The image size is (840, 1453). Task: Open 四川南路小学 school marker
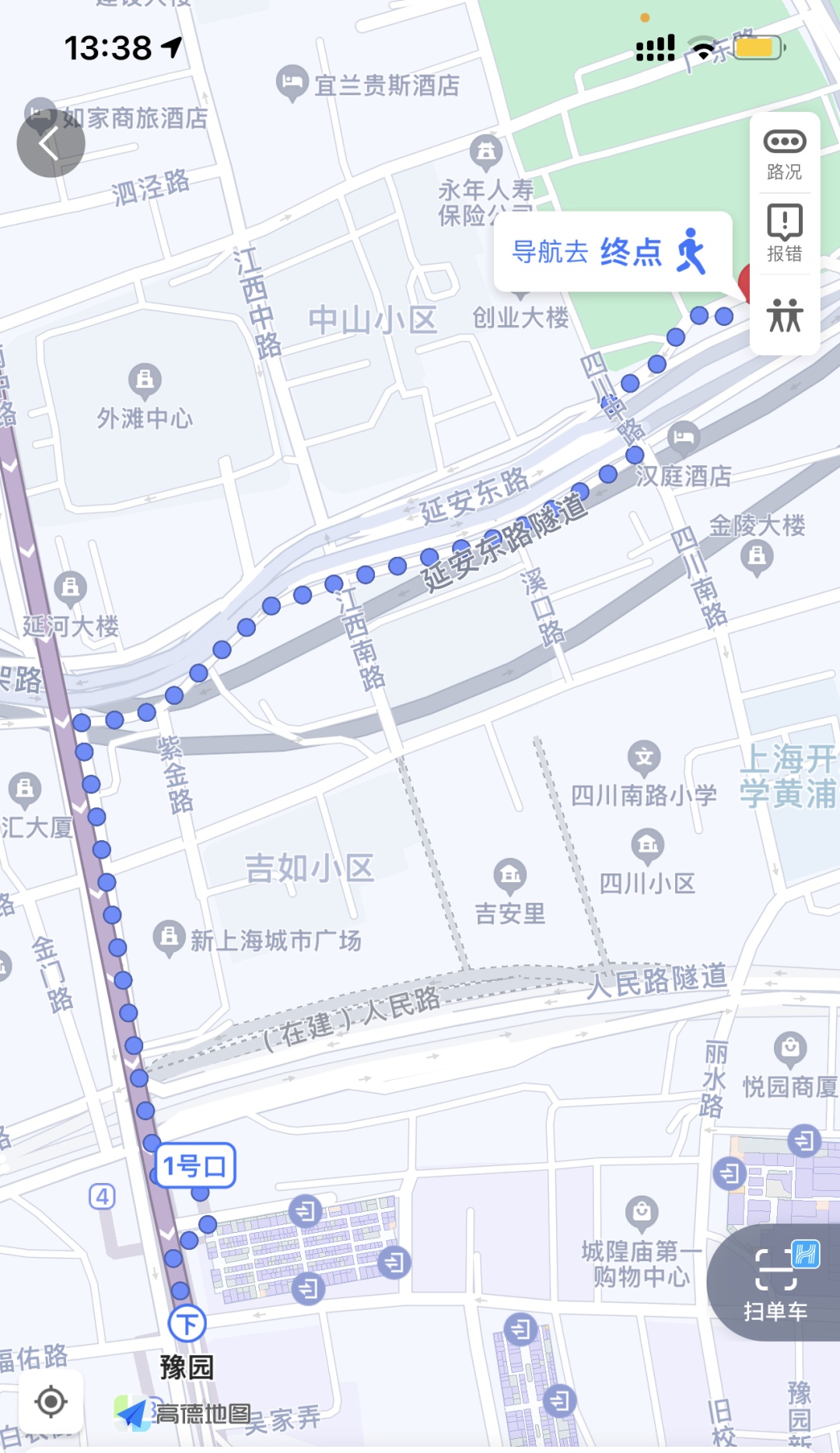click(x=644, y=757)
